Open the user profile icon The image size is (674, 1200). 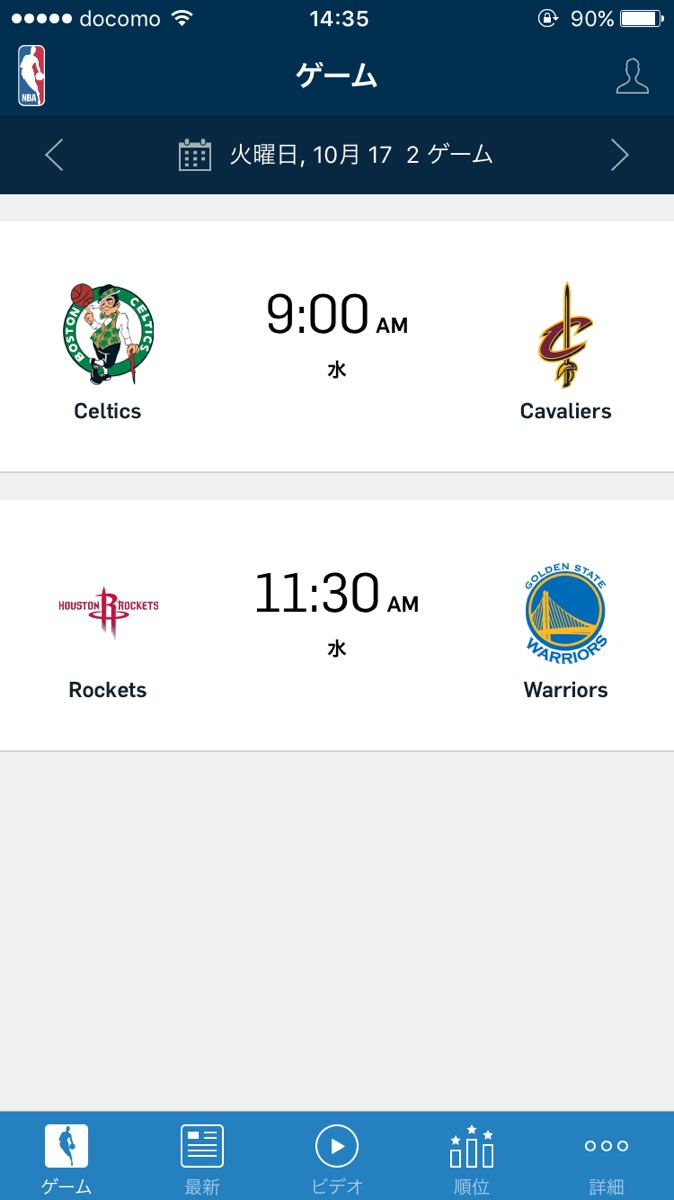click(632, 76)
